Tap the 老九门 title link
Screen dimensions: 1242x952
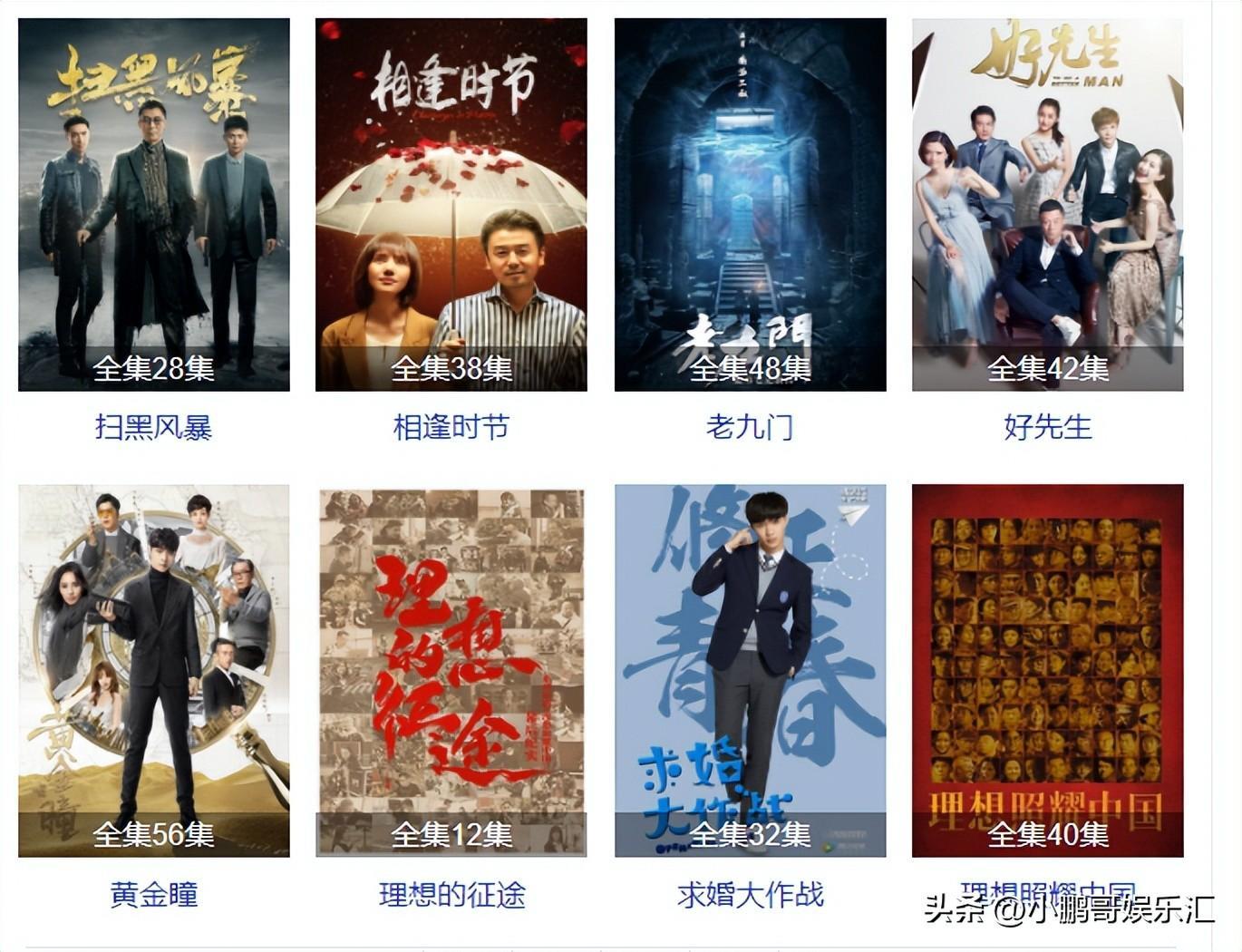pyautogui.click(x=750, y=427)
